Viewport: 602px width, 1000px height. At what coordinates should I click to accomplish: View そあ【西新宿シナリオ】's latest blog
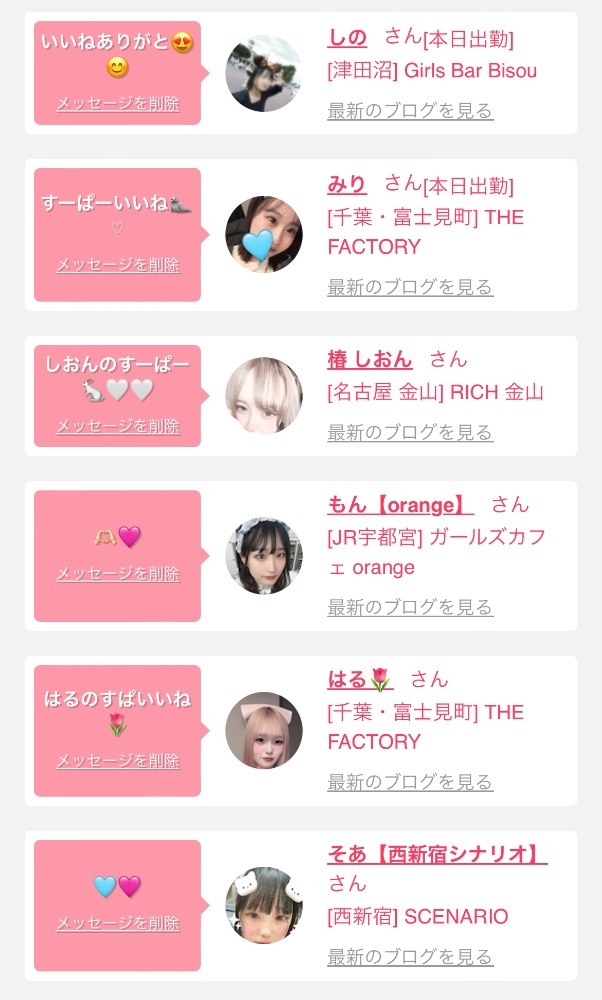click(410, 957)
